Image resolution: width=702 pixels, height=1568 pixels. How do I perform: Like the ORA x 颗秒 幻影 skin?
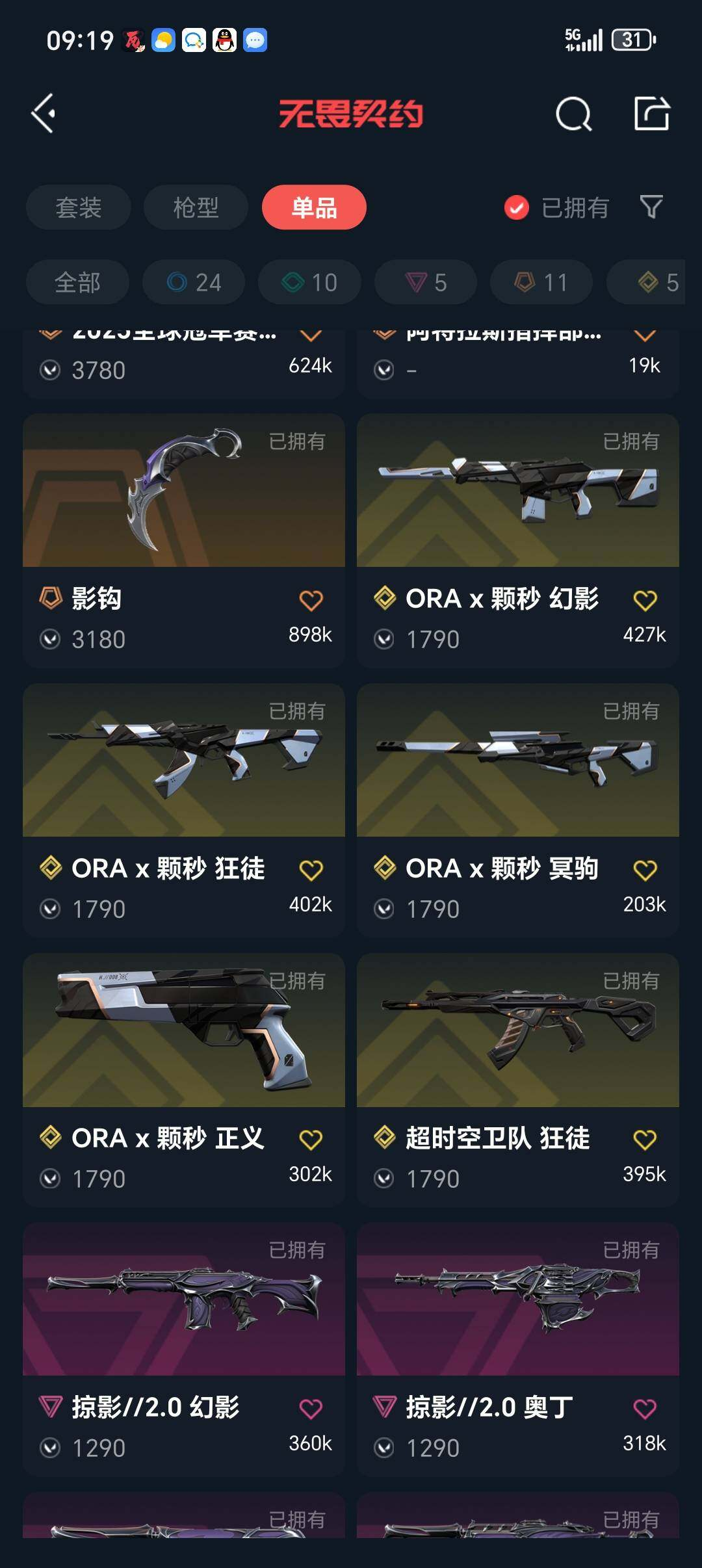click(645, 600)
